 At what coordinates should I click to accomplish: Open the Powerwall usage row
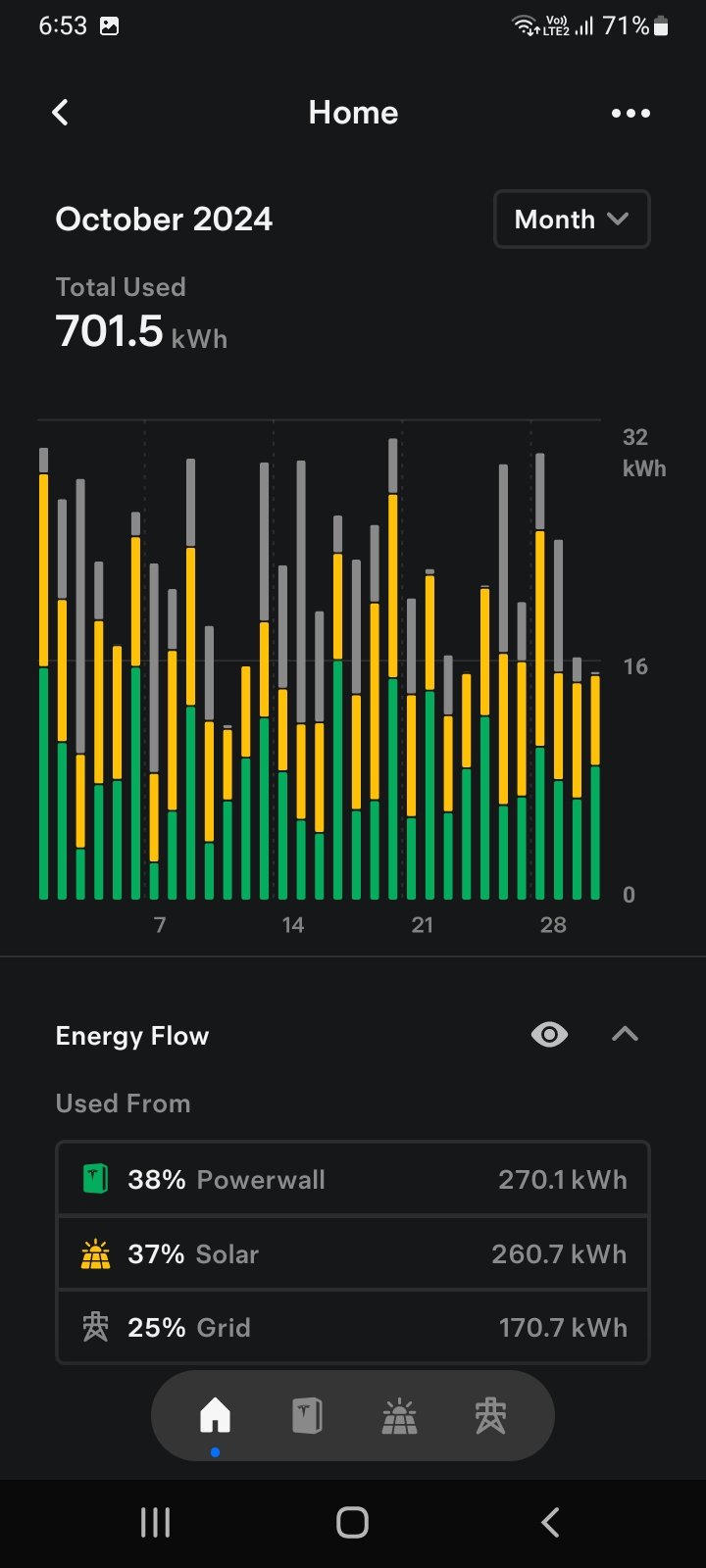(x=353, y=1179)
